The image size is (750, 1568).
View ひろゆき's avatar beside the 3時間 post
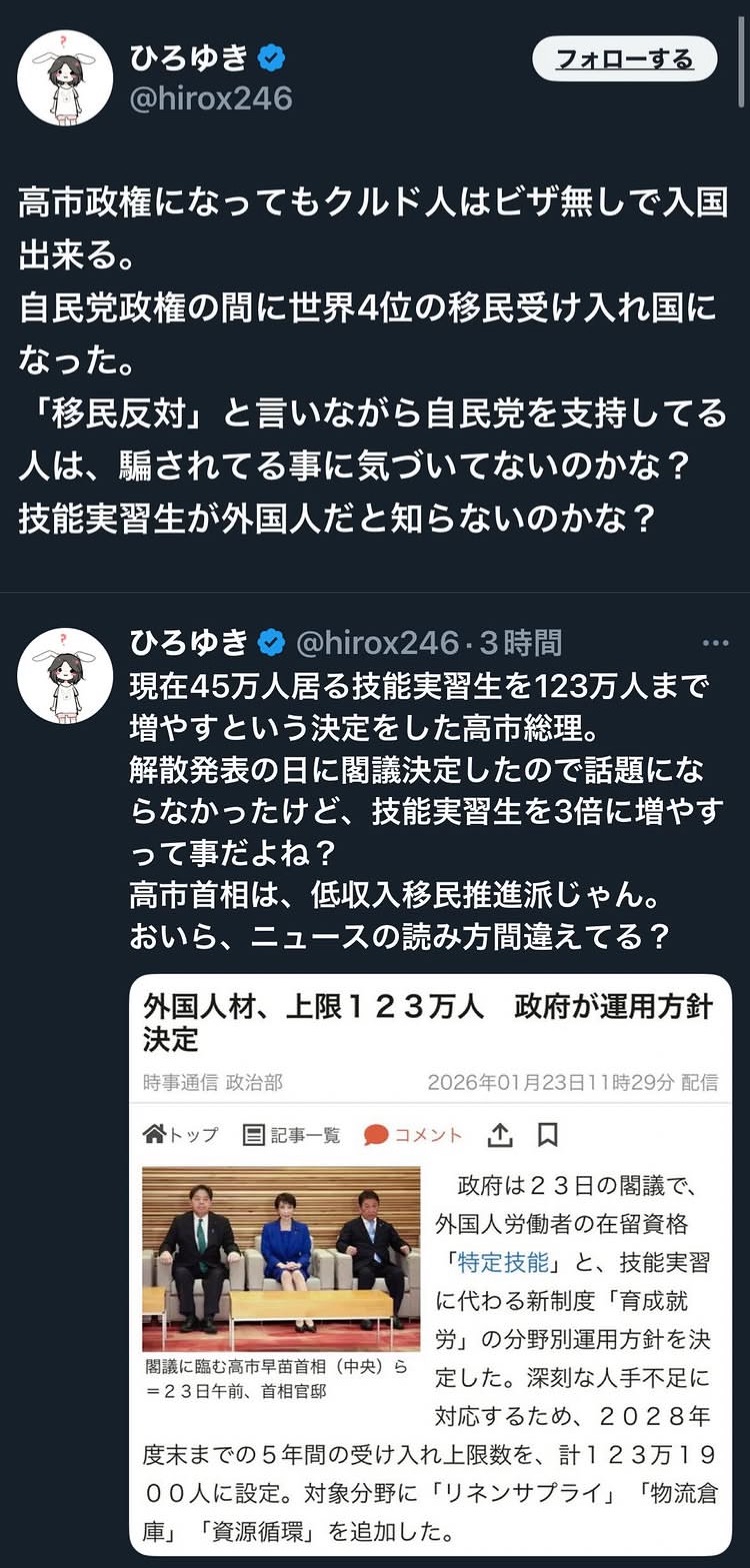(x=65, y=675)
